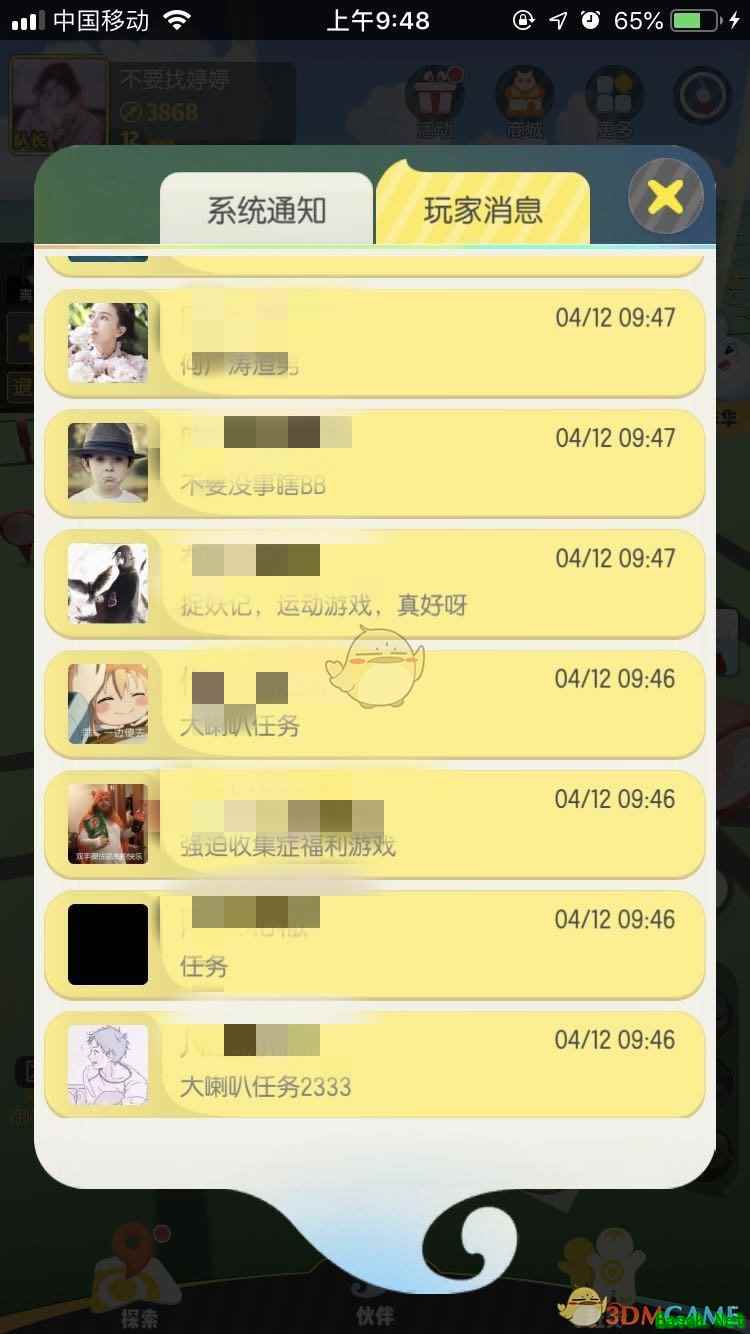Open message saying 不要没事瞎BB
This screenshot has width=750, height=1334.
[x=375, y=463]
